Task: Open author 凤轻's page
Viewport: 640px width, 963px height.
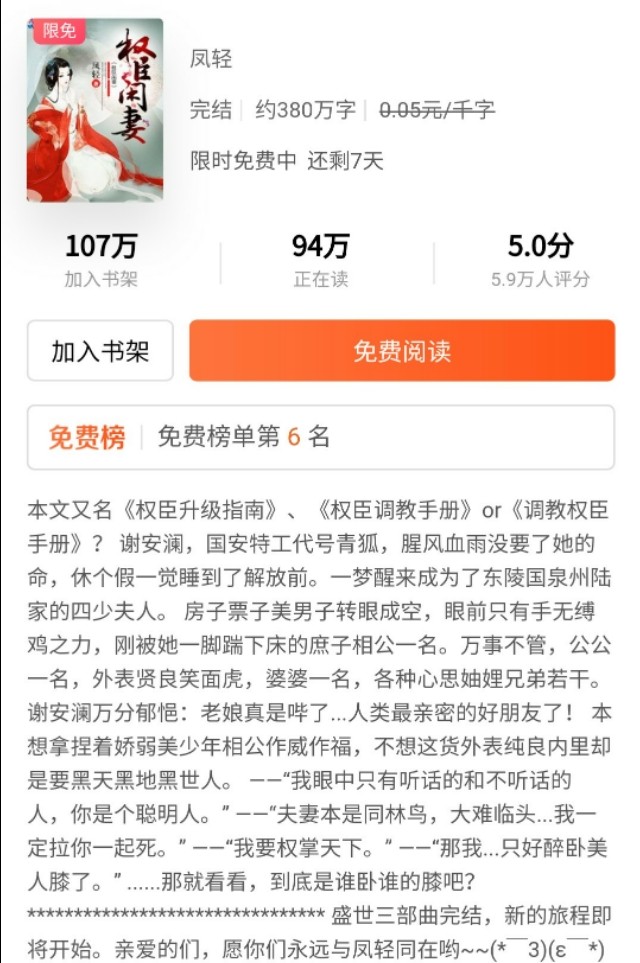Action: [x=211, y=59]
